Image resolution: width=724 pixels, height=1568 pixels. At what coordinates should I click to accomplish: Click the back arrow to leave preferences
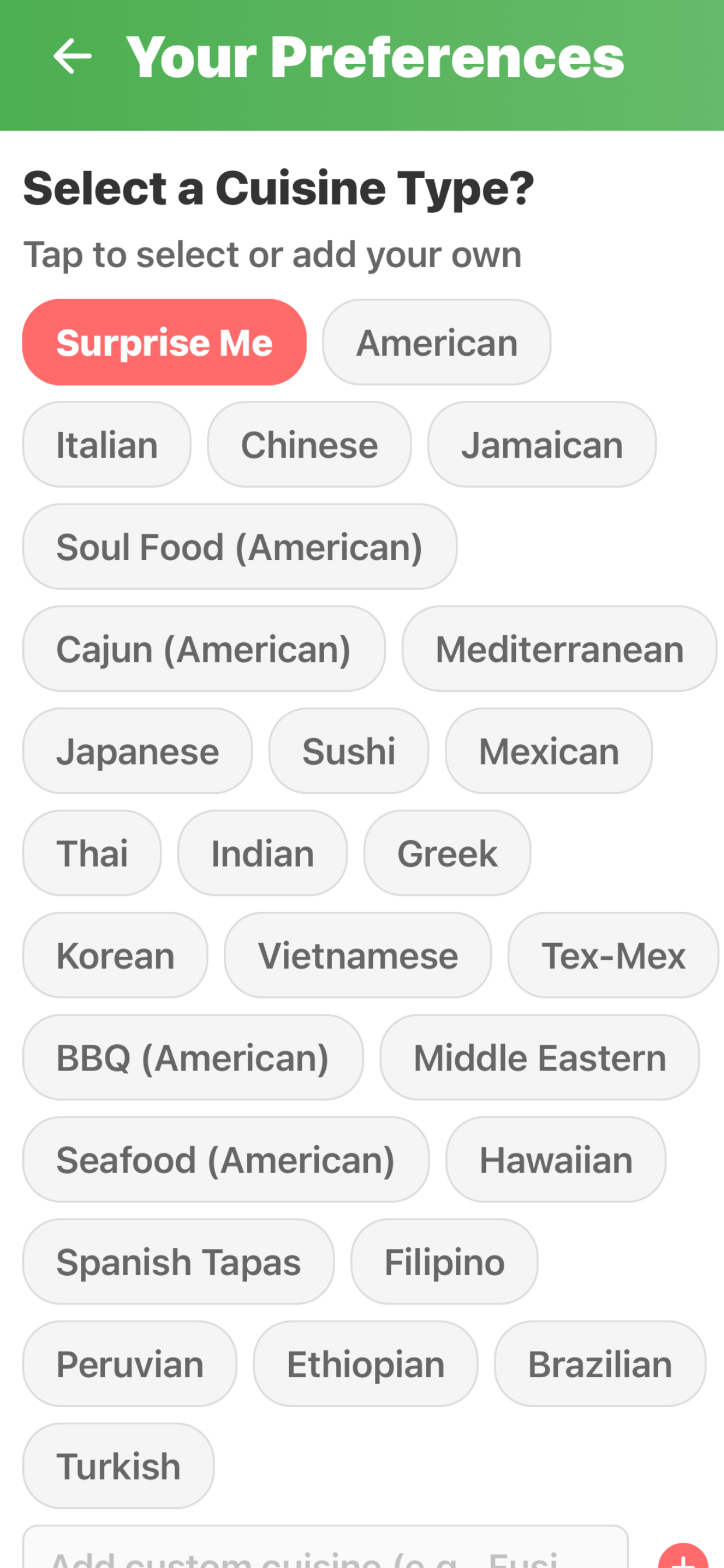72,57
